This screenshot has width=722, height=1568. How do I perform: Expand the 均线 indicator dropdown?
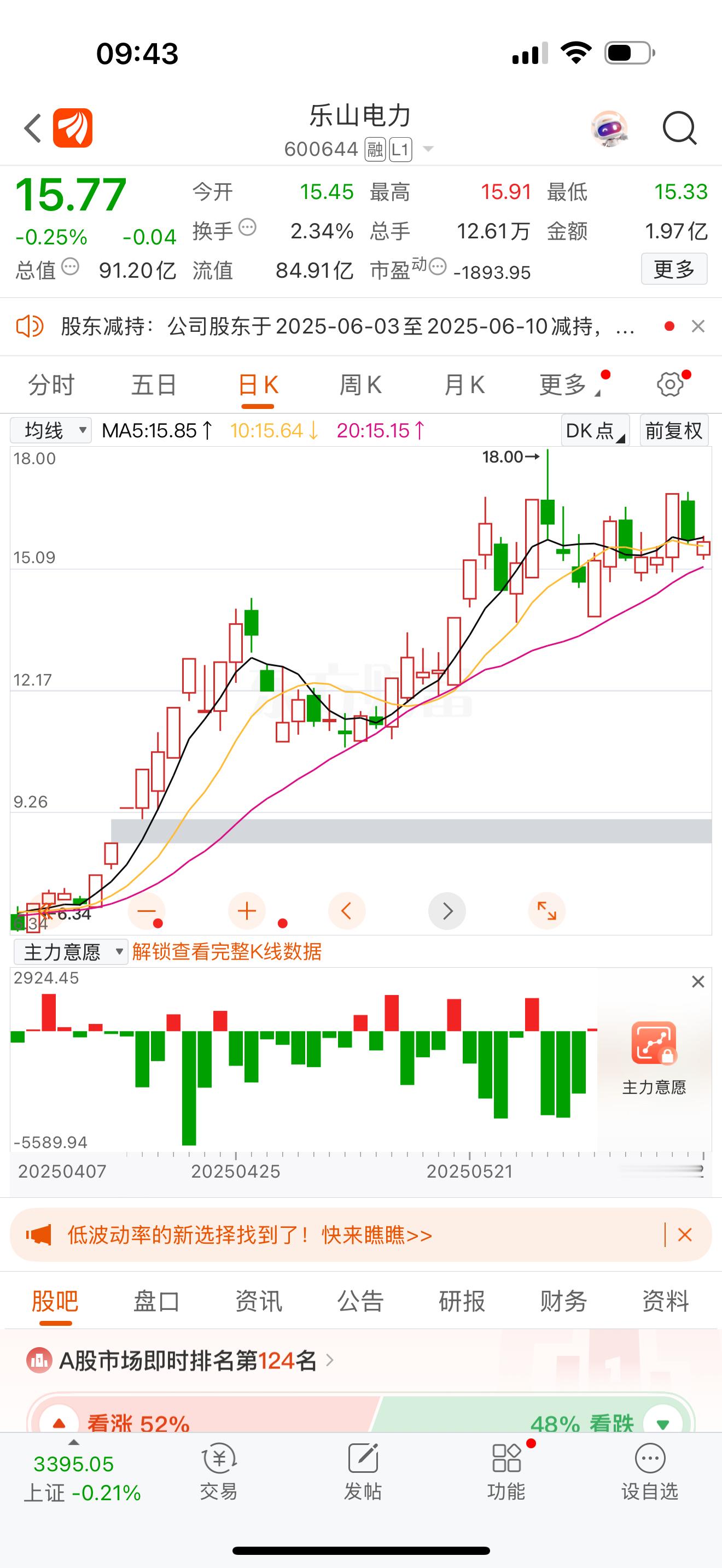point(51,431)
